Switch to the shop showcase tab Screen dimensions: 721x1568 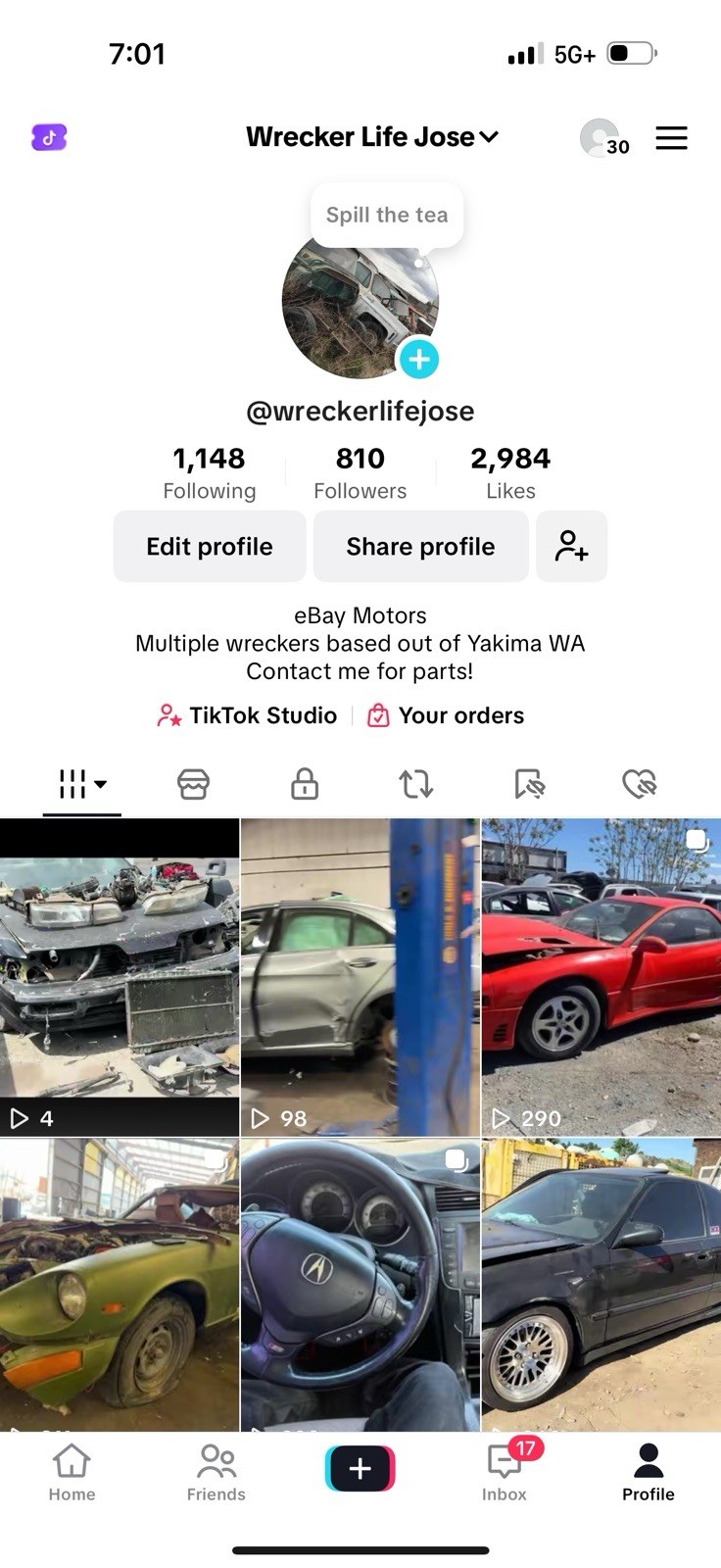[193, 784]
